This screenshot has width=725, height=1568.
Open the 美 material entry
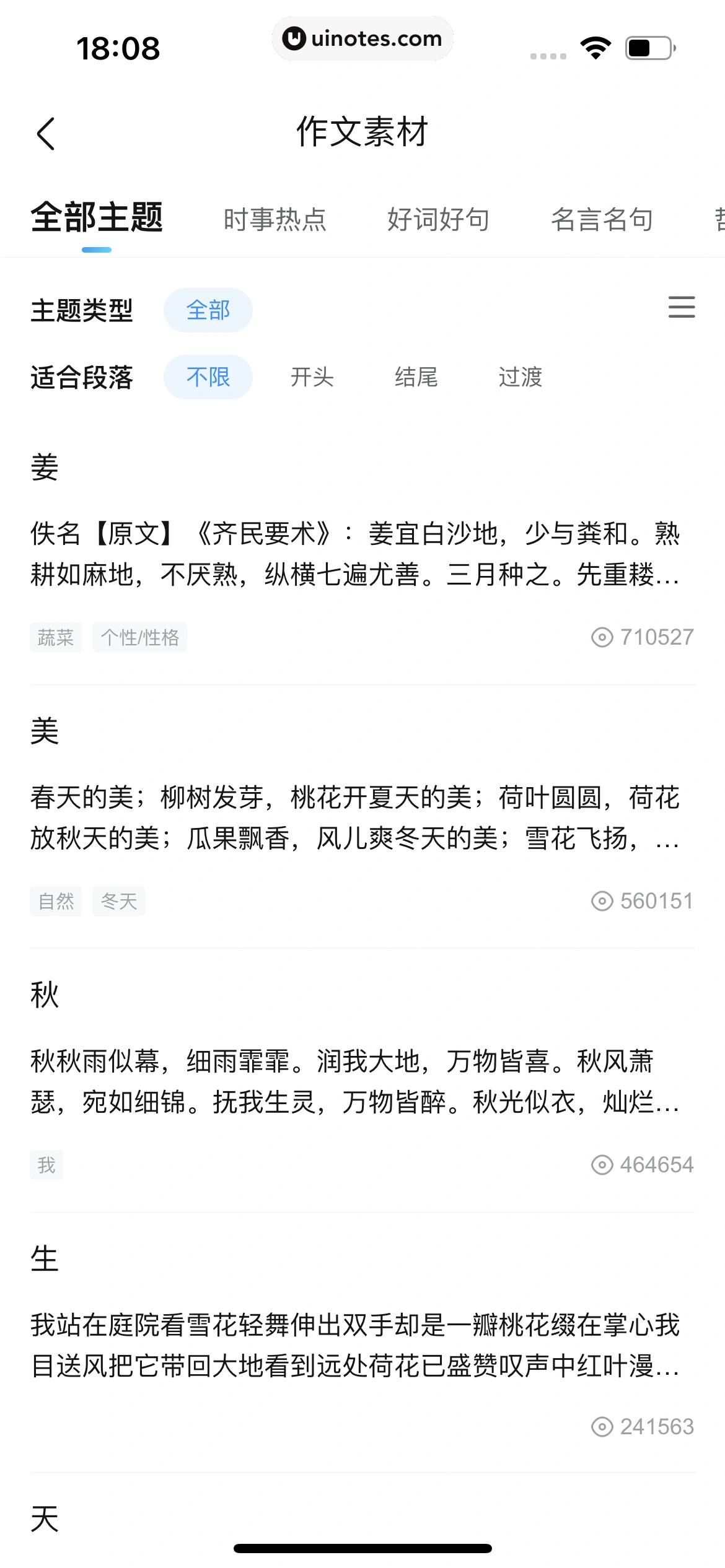pyautogui.click(x=354, y=817)
